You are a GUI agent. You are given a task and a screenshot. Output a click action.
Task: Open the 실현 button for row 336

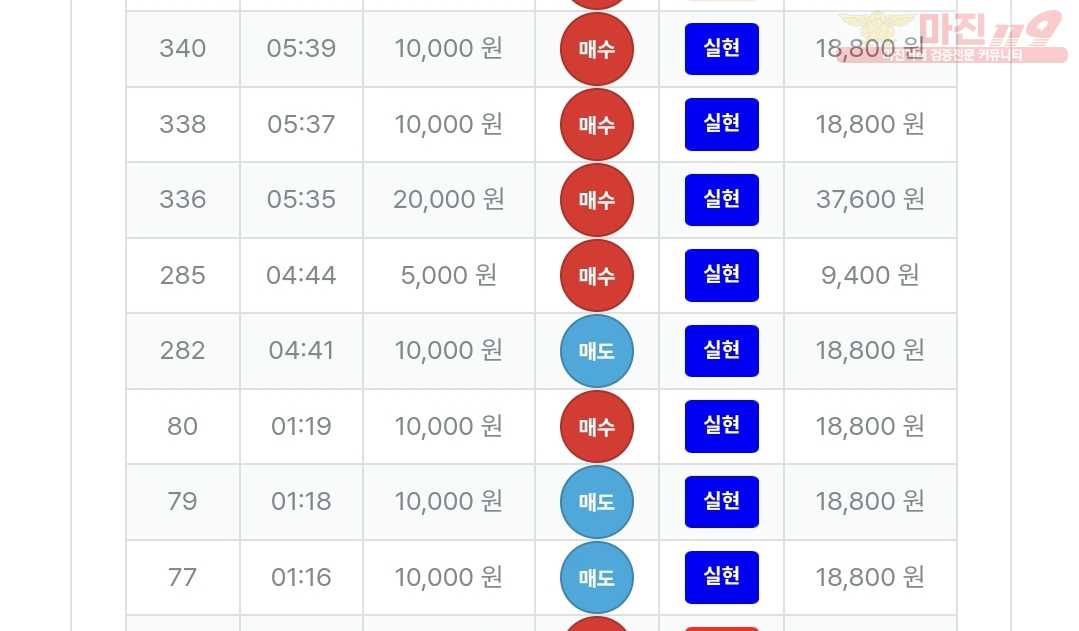[721, 200]
